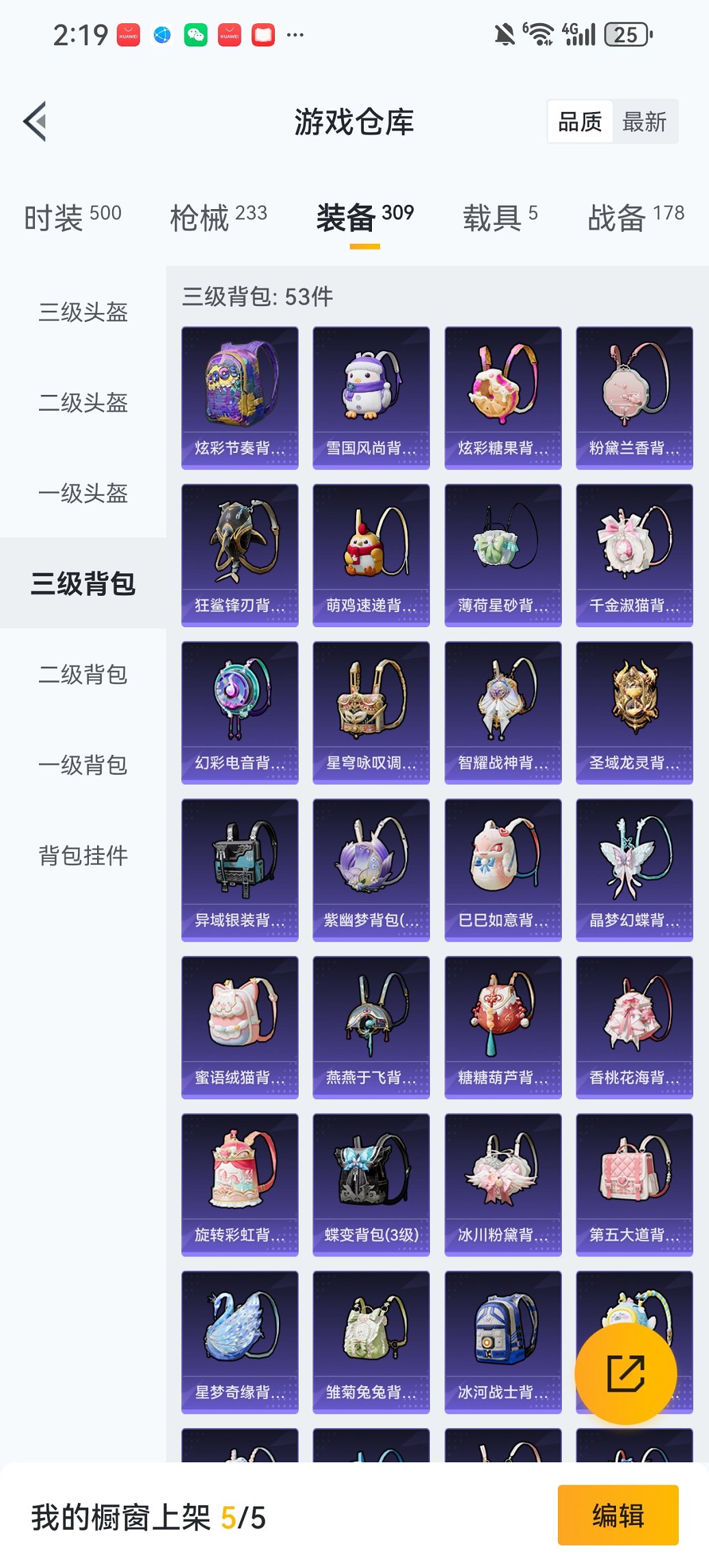Switch to the 时装 tab
709x1568 pixels.
[72, 217]
